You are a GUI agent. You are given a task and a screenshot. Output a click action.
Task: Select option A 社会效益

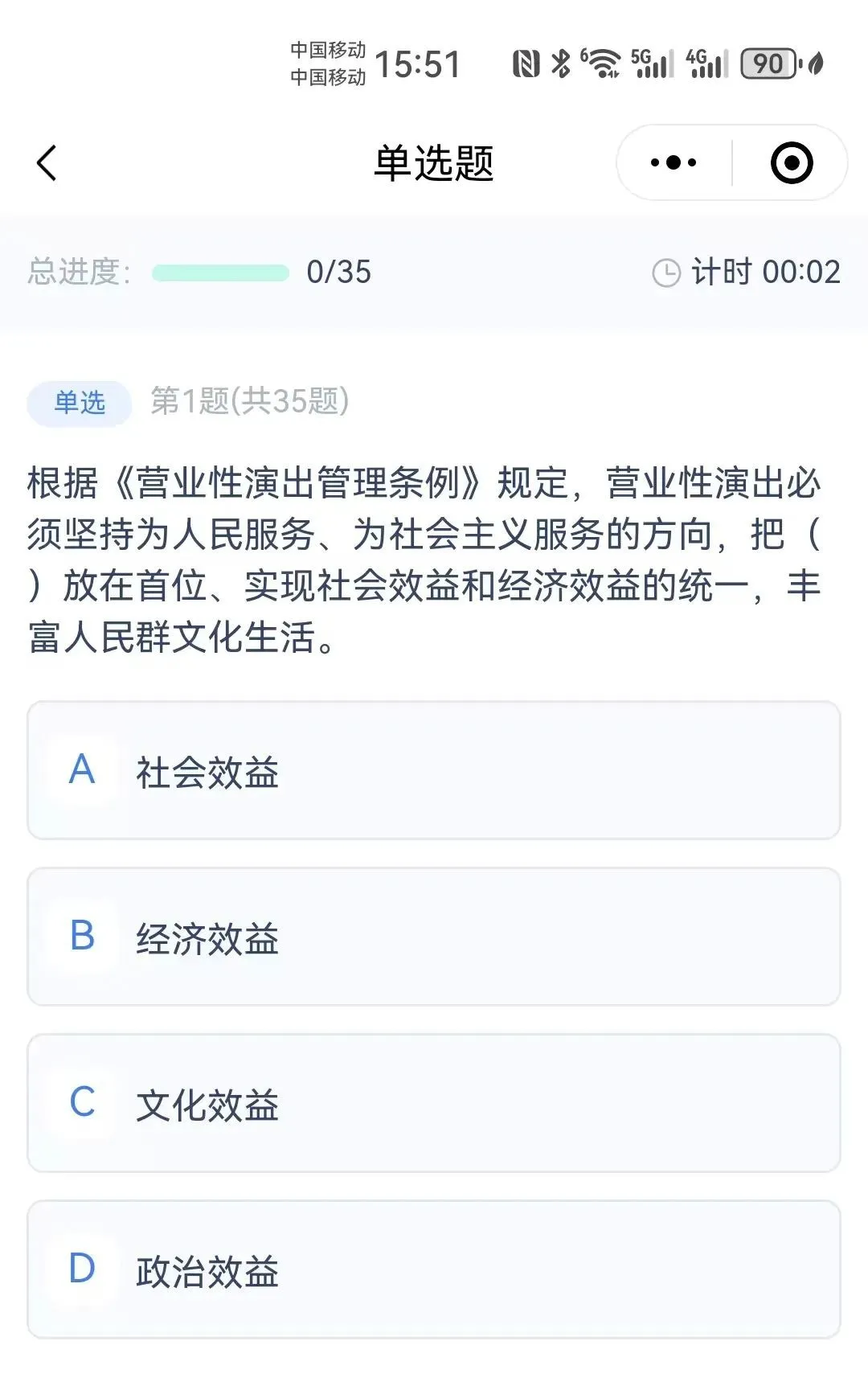[434, 769]
